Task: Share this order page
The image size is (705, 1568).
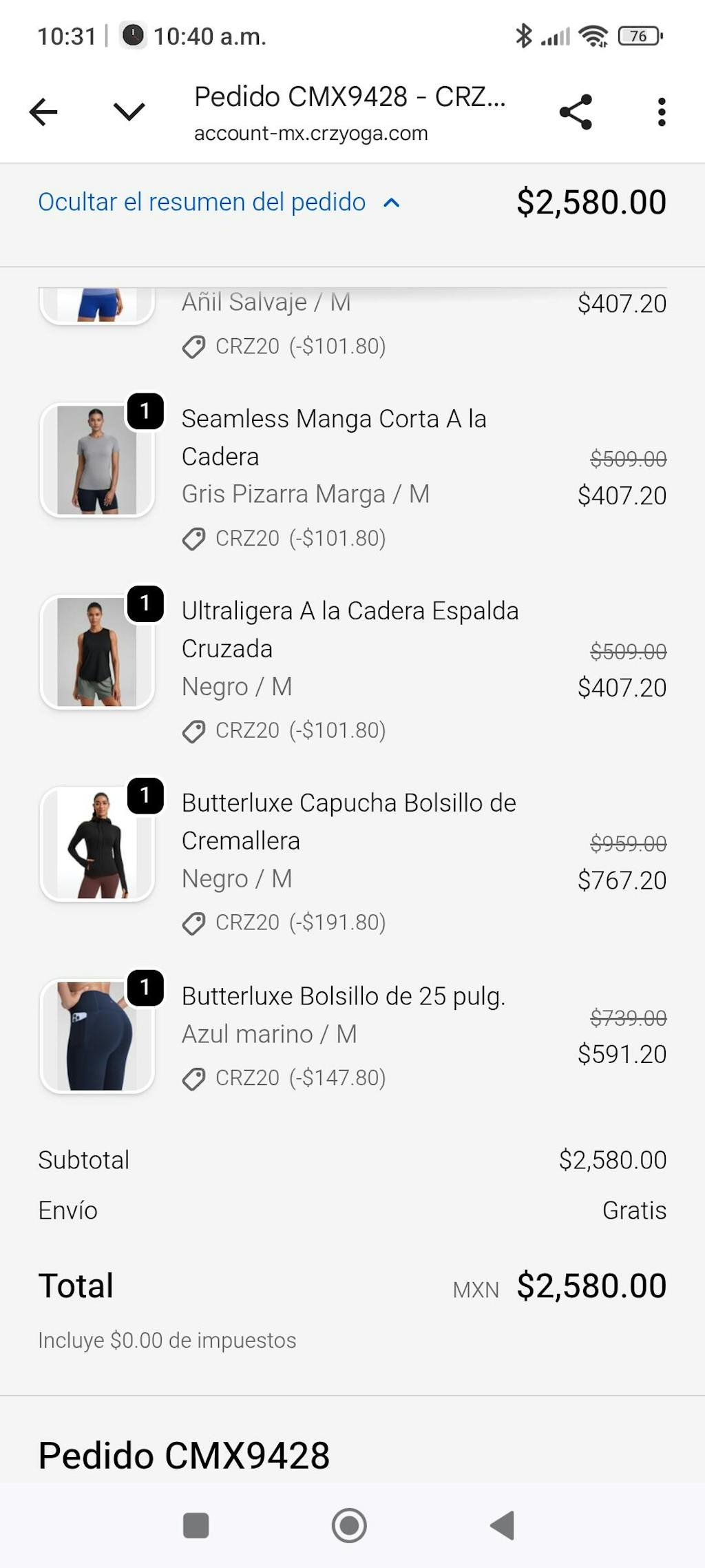Action: click(576, 112)
